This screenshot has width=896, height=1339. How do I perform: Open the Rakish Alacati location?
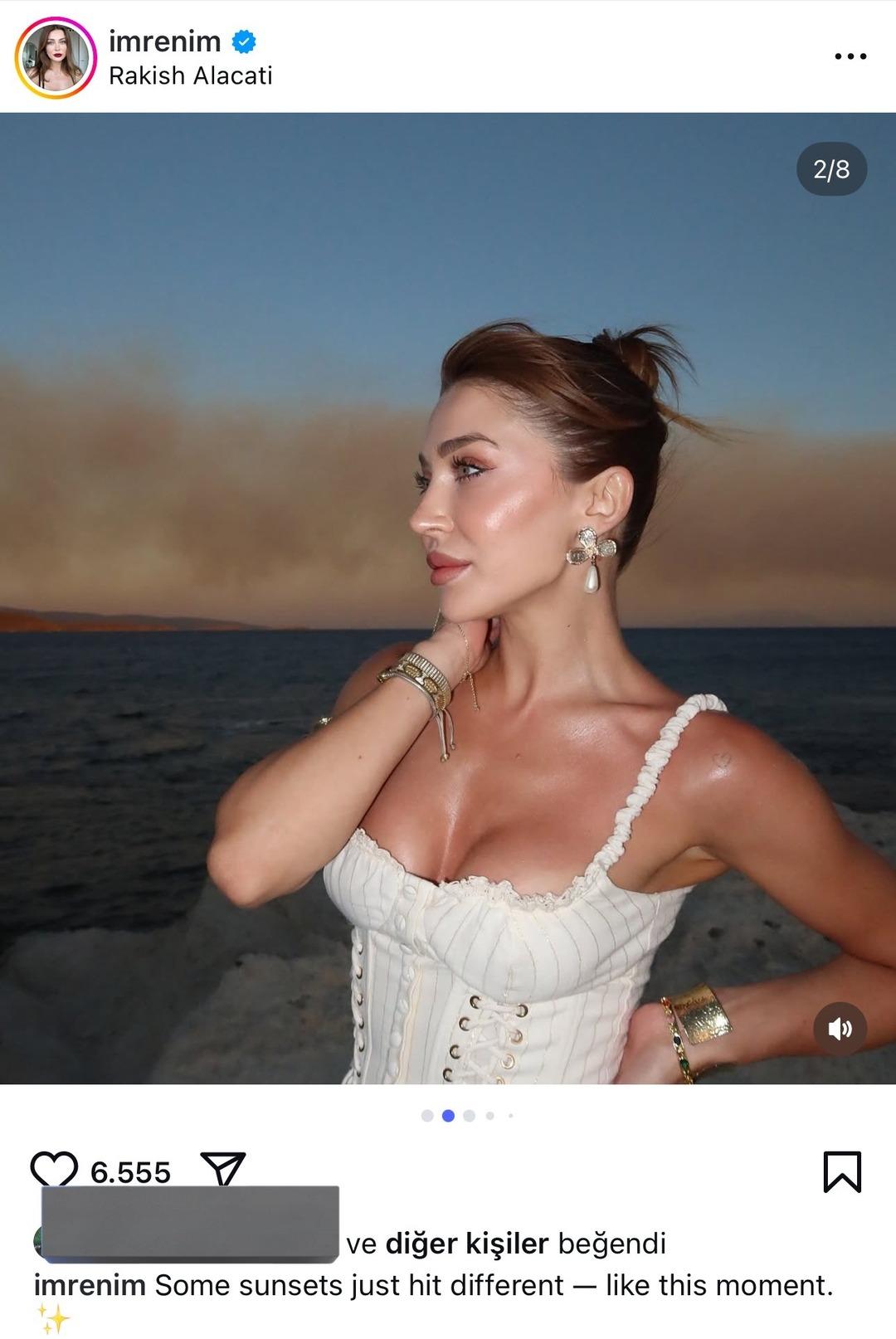click(x=190, y=75)
